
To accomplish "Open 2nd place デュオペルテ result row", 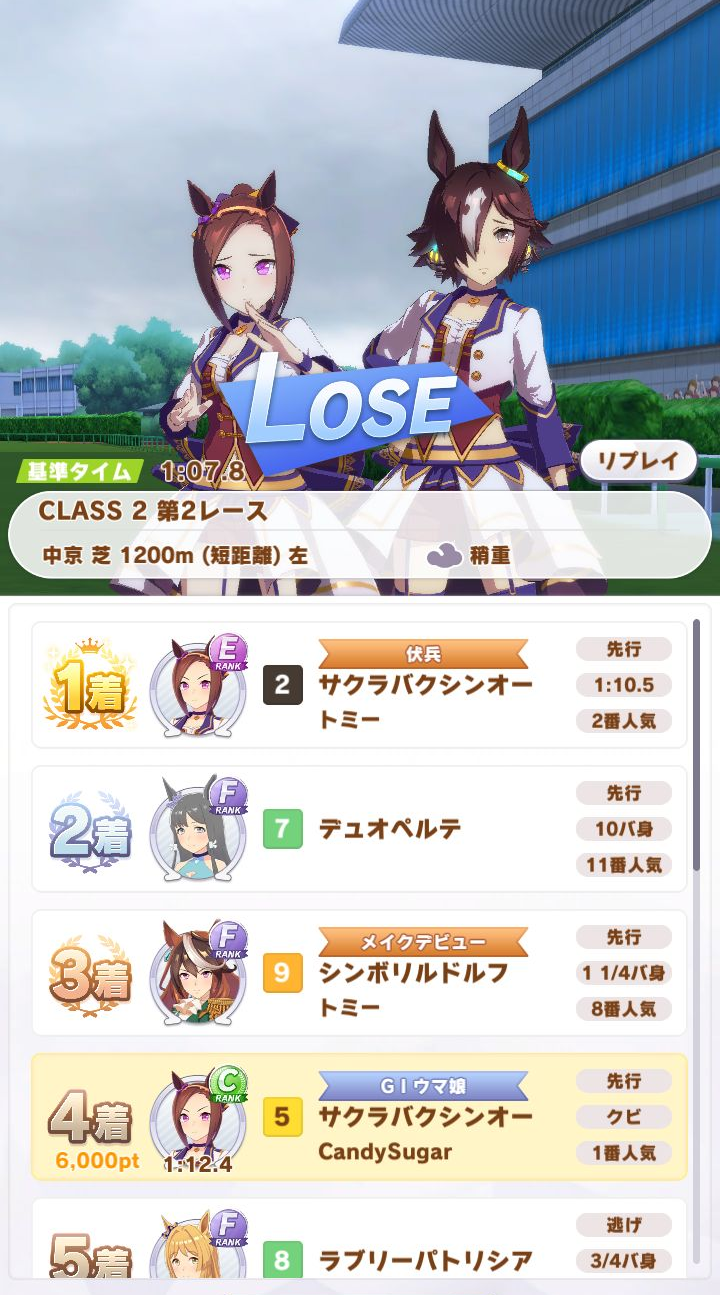I will [360, 829].
